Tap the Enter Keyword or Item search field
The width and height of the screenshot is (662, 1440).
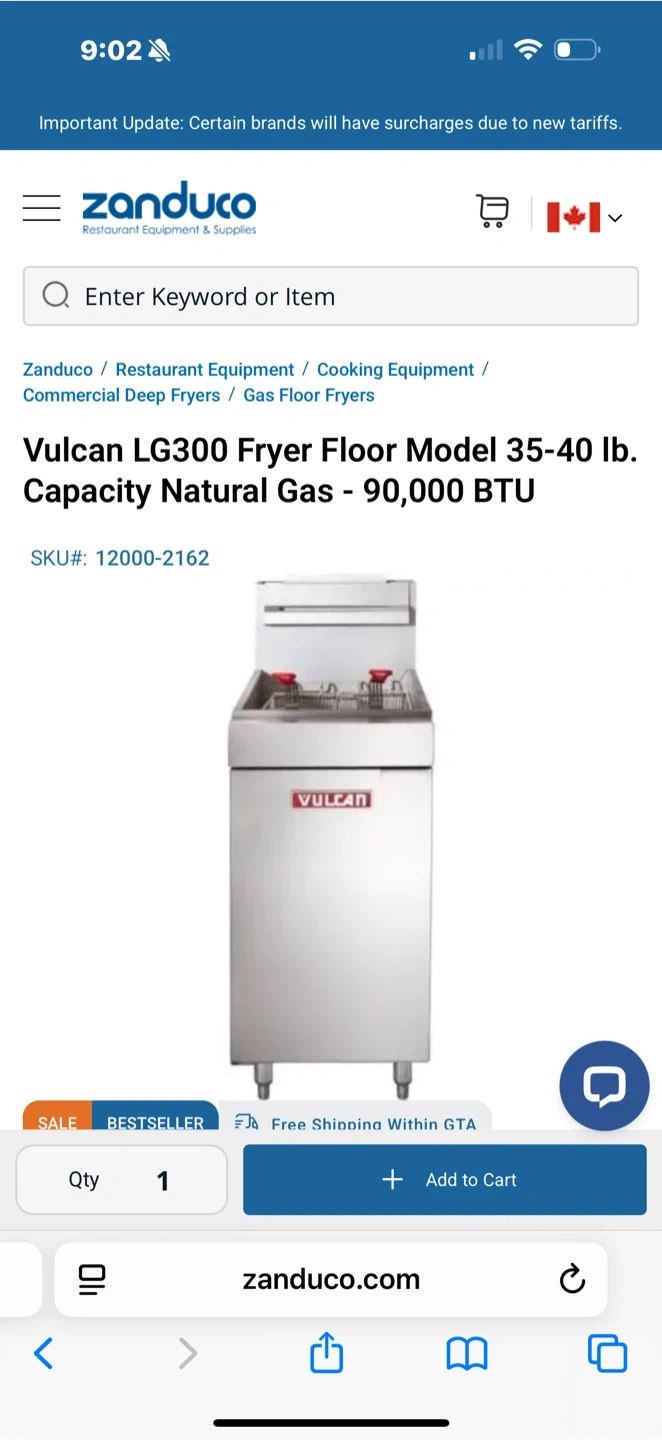(331, 296)
